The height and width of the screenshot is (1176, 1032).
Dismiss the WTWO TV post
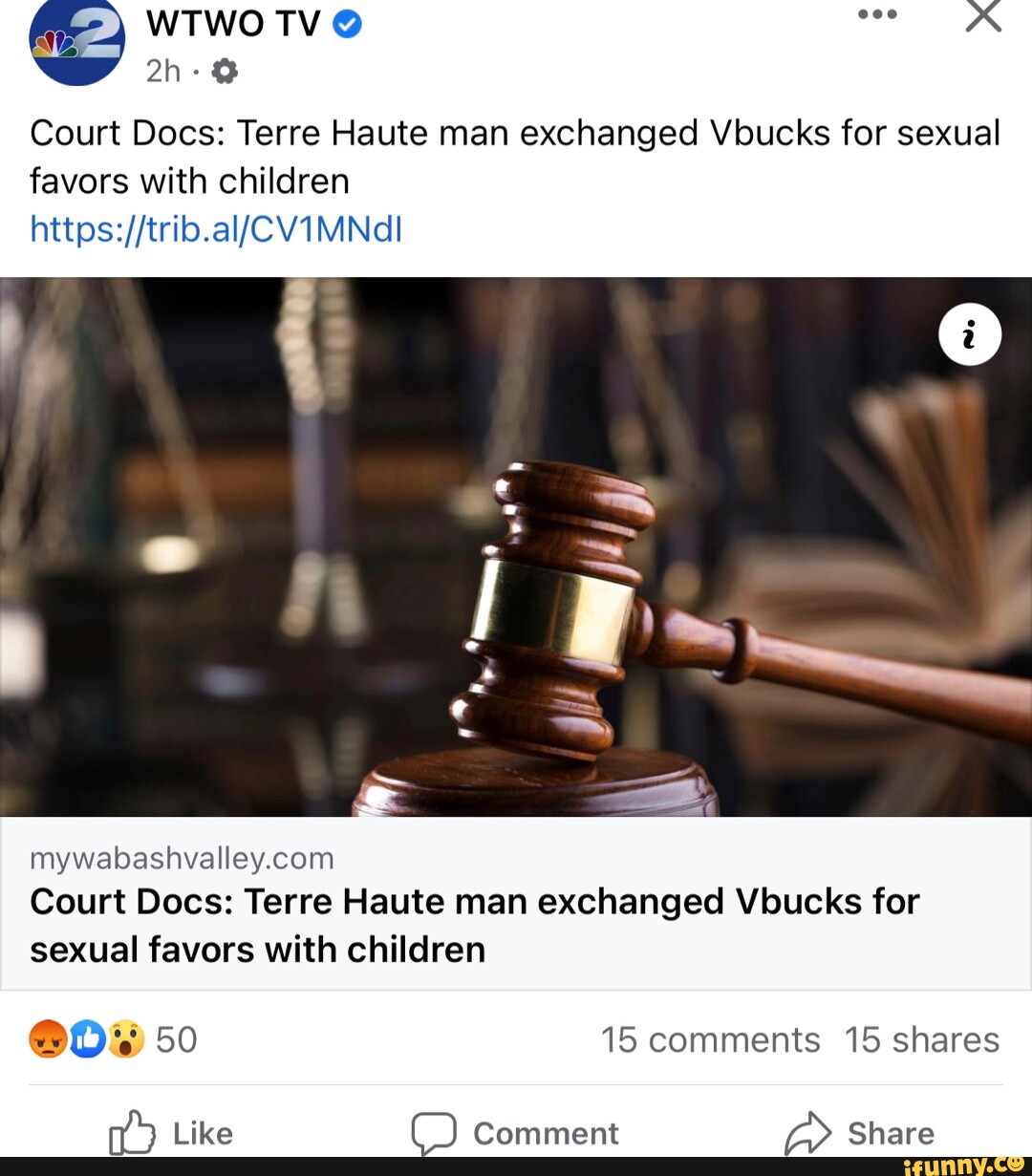tap(982, 15)
